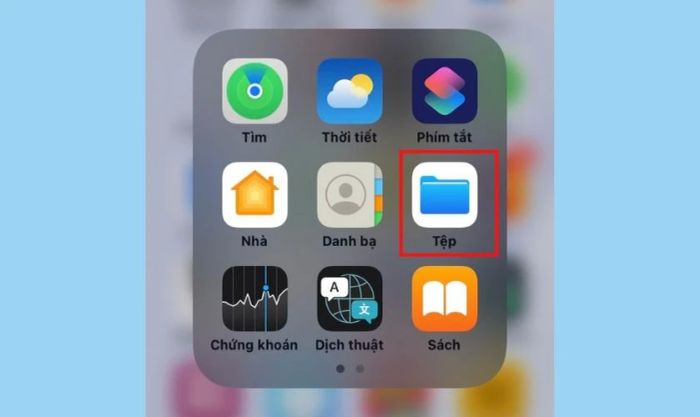Open Danh bạ contacts
This screenshot has width=700, height=417.
[350, 194]
